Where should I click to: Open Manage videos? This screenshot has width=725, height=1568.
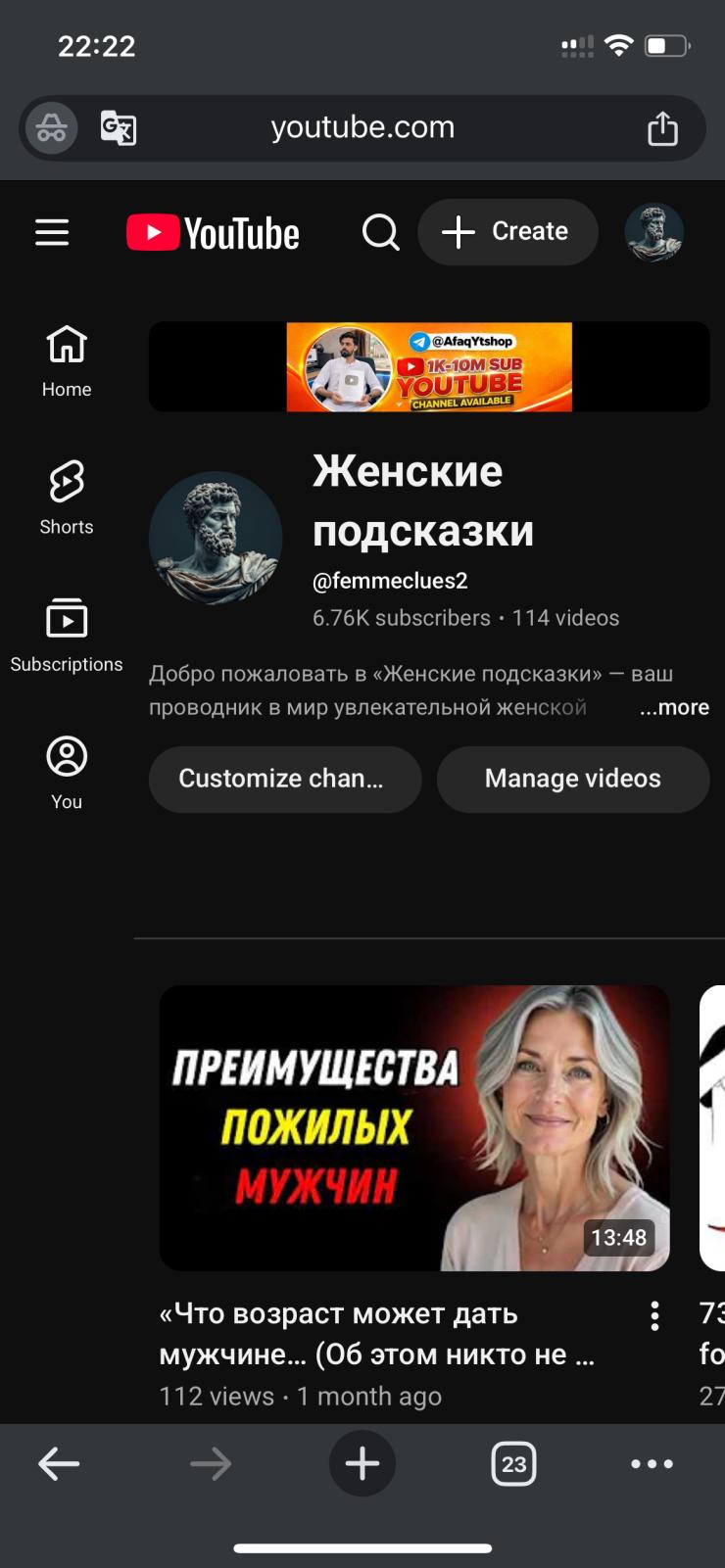point(573,779)
